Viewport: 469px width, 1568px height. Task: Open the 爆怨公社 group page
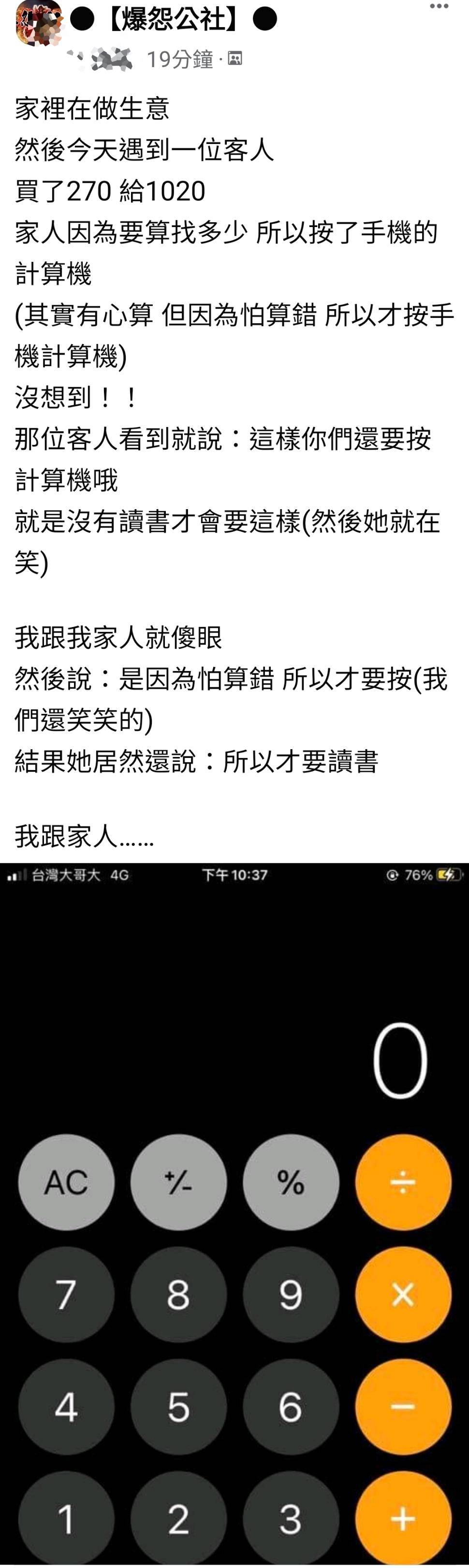coord(174,20)
